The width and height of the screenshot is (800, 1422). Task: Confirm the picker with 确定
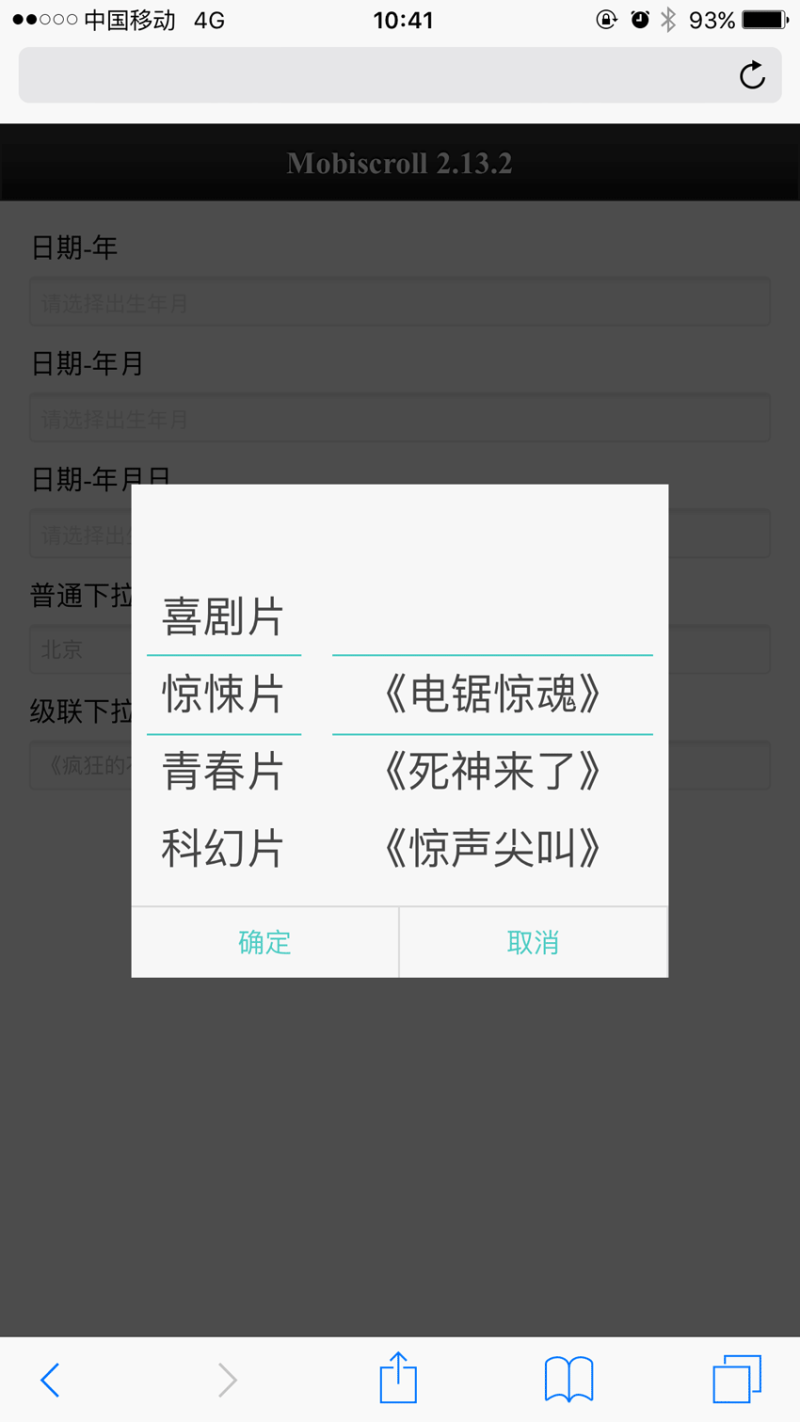coord(264,941)
